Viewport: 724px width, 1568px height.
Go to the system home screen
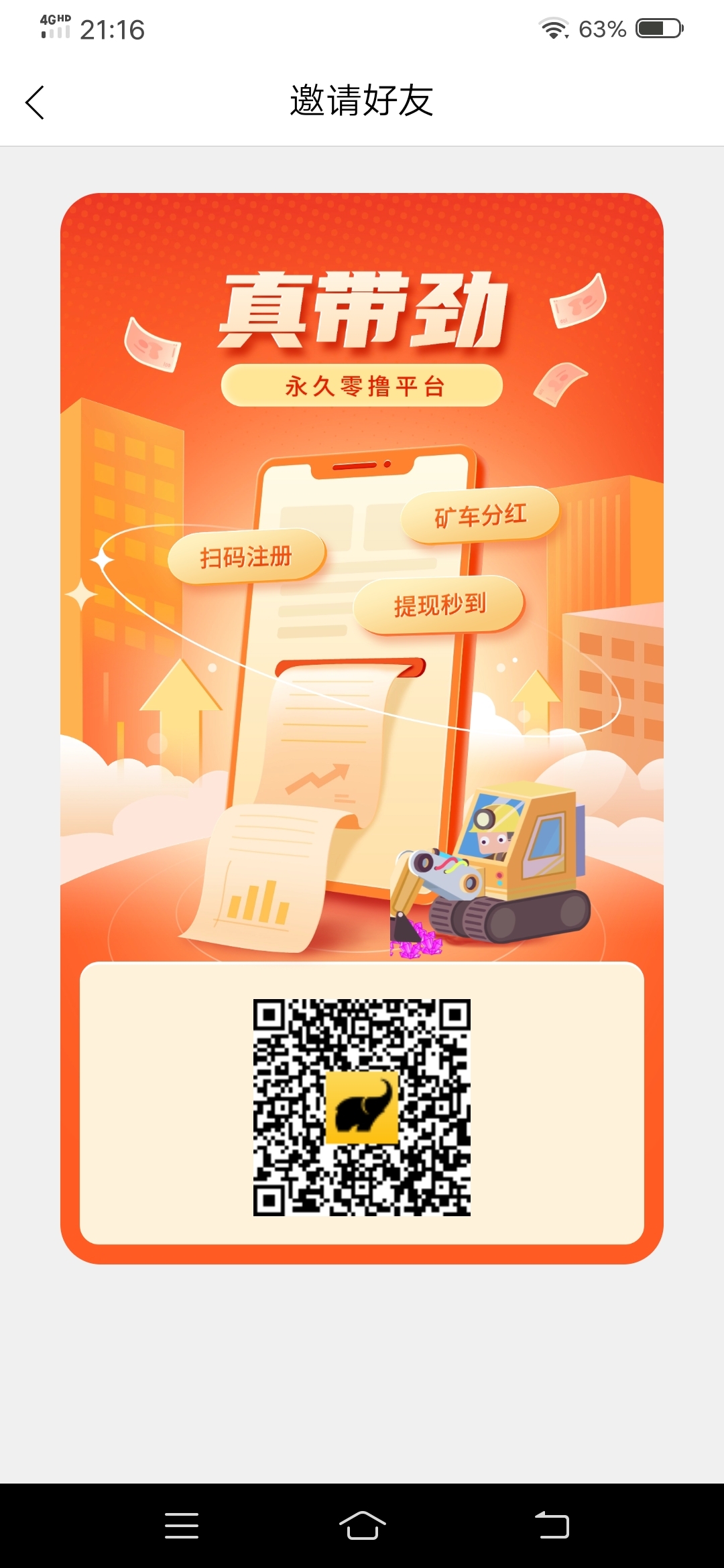362,1526
